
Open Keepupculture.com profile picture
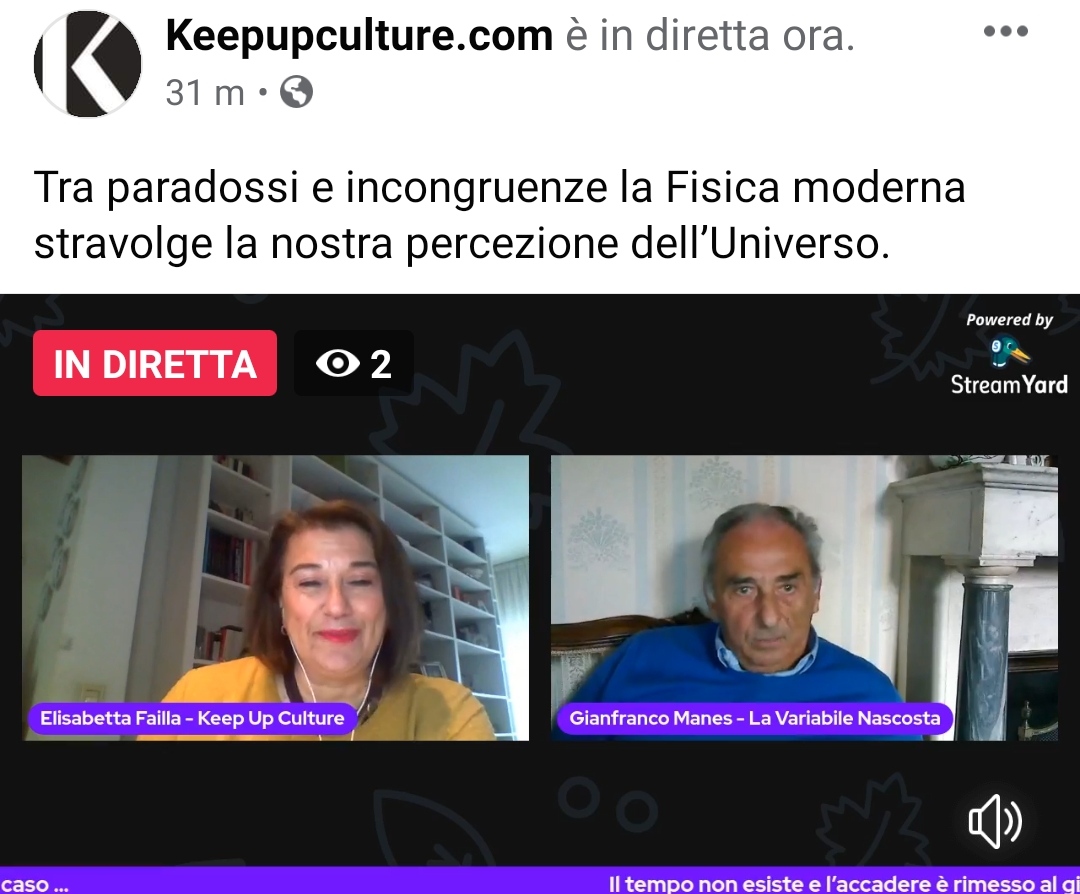click(x=88, y=64)
